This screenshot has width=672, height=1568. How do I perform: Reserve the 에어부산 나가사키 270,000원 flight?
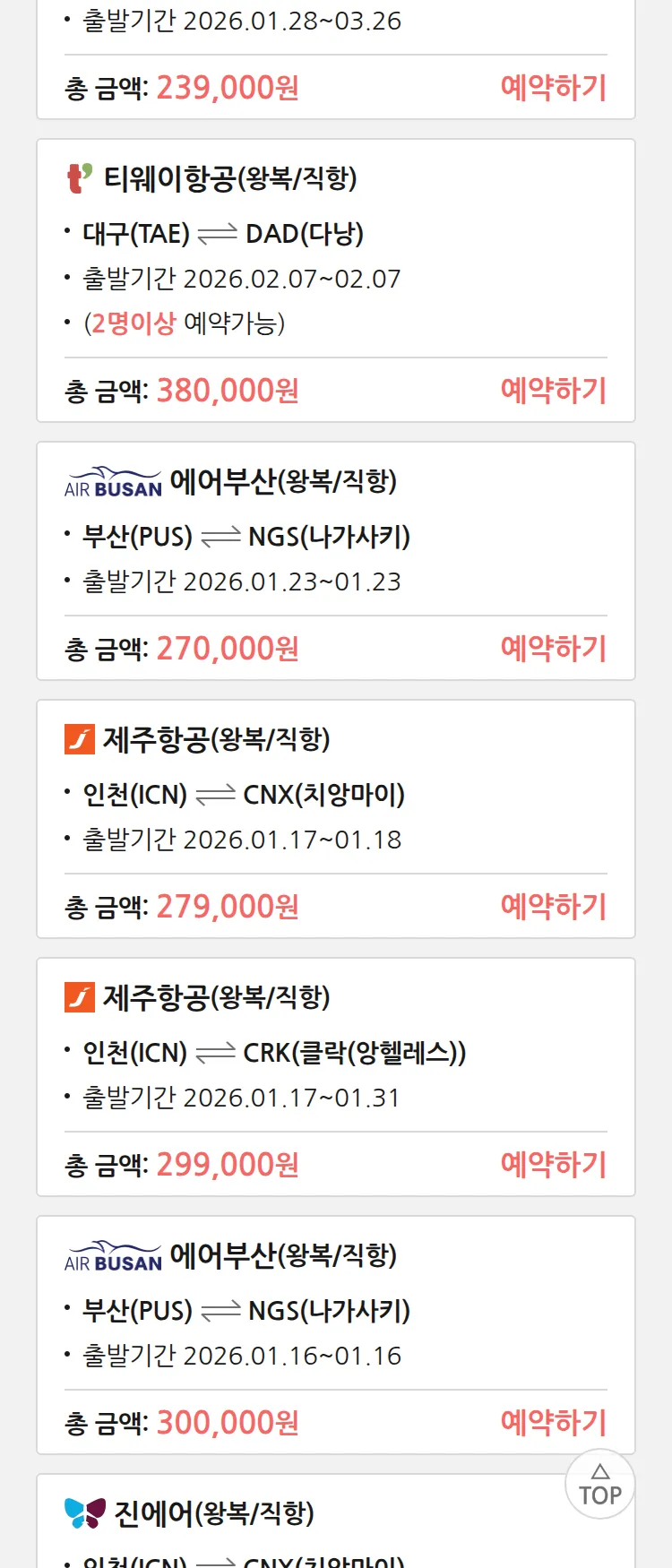[x=553, y=649]
